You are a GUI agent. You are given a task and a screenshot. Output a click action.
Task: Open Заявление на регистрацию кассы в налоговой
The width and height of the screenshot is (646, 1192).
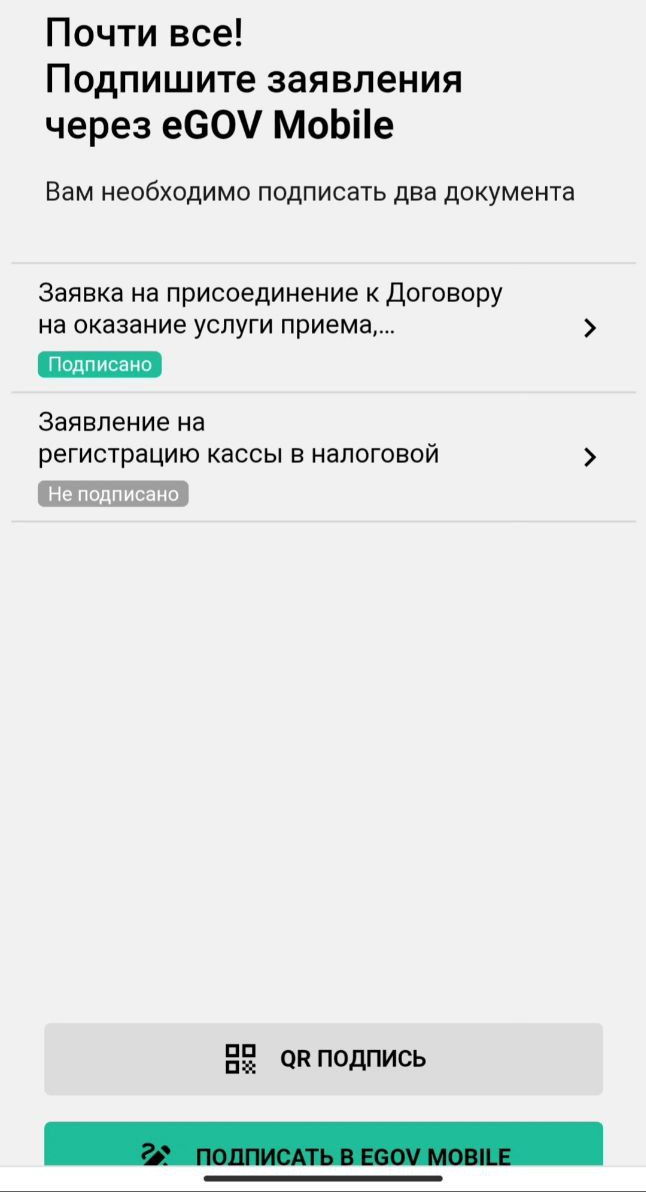(x=322, y=457)
